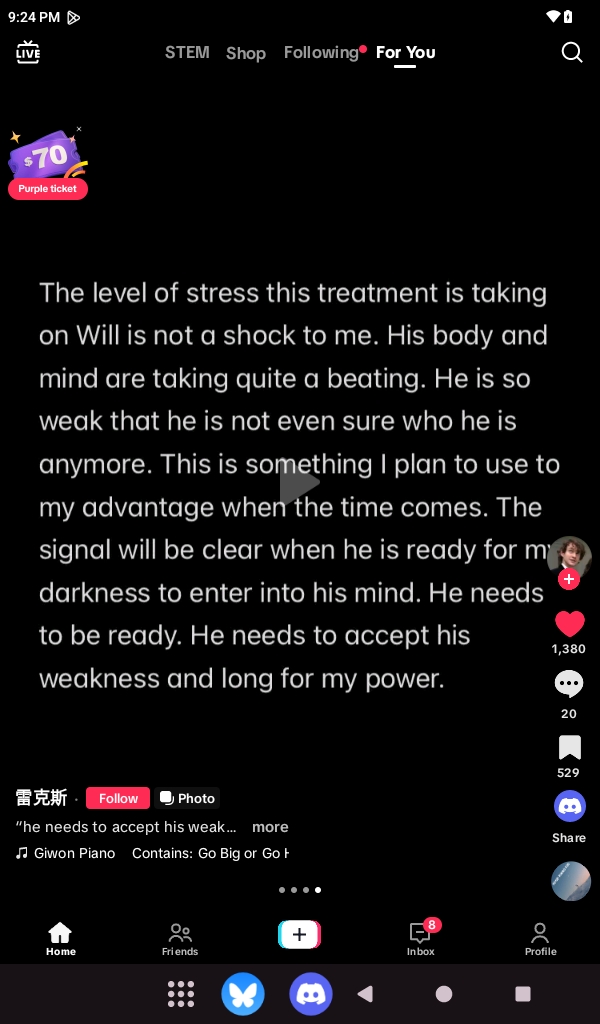The width and height of the screenshot is (600, 1024).
Task: Follow the creator 雷克斯
Action: pyautogui.click(x=118, y=798)
